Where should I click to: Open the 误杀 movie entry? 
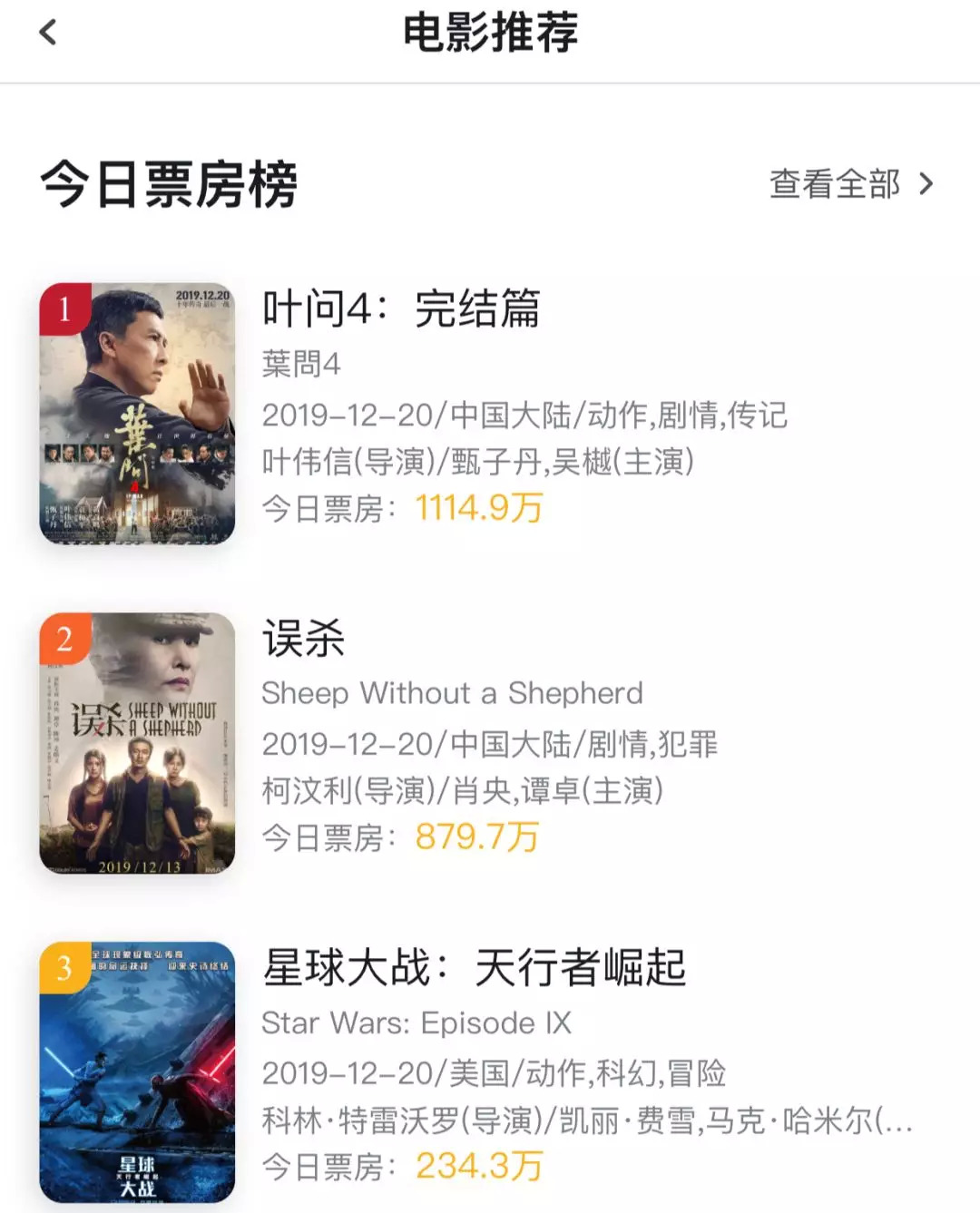coord(304,638)
